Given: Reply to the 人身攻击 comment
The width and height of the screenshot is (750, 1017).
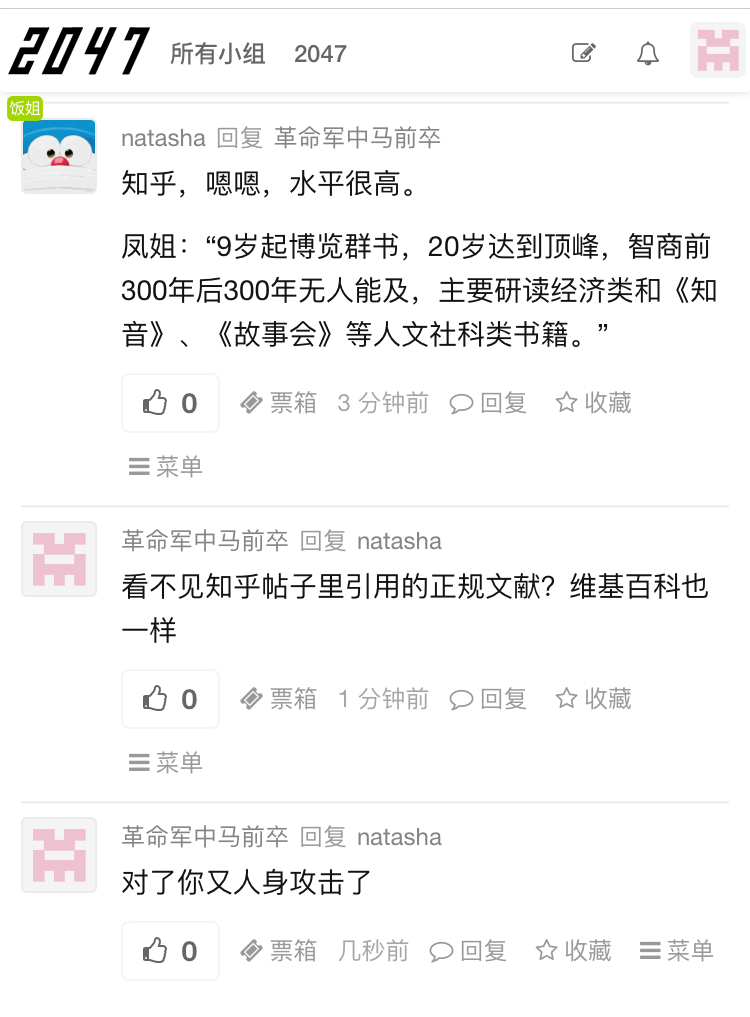Looking at the screenshot, I should click(468, 951).
